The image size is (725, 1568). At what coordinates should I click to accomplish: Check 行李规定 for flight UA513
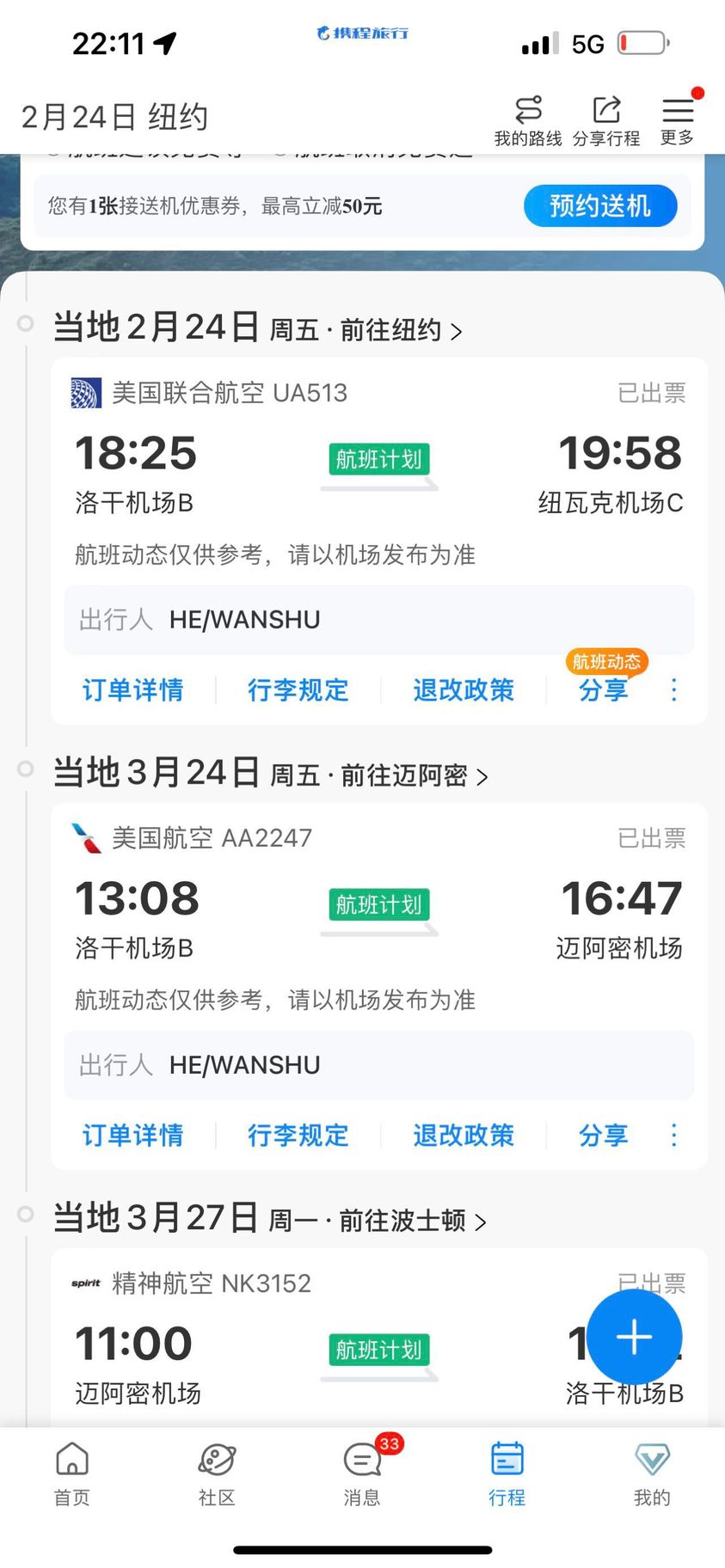298,689
